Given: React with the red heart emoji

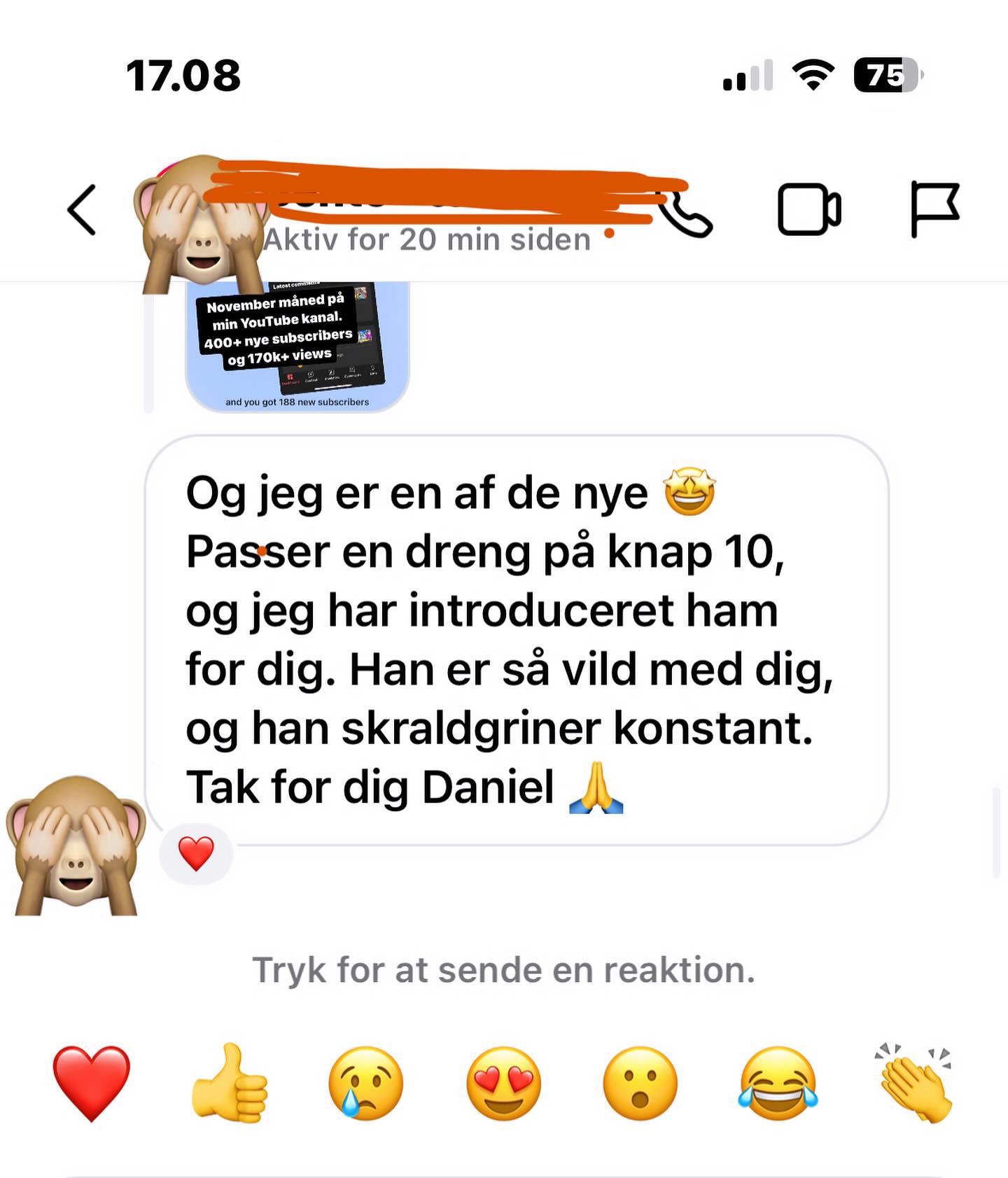Looking at the screenshot, I should (92, 1083).
